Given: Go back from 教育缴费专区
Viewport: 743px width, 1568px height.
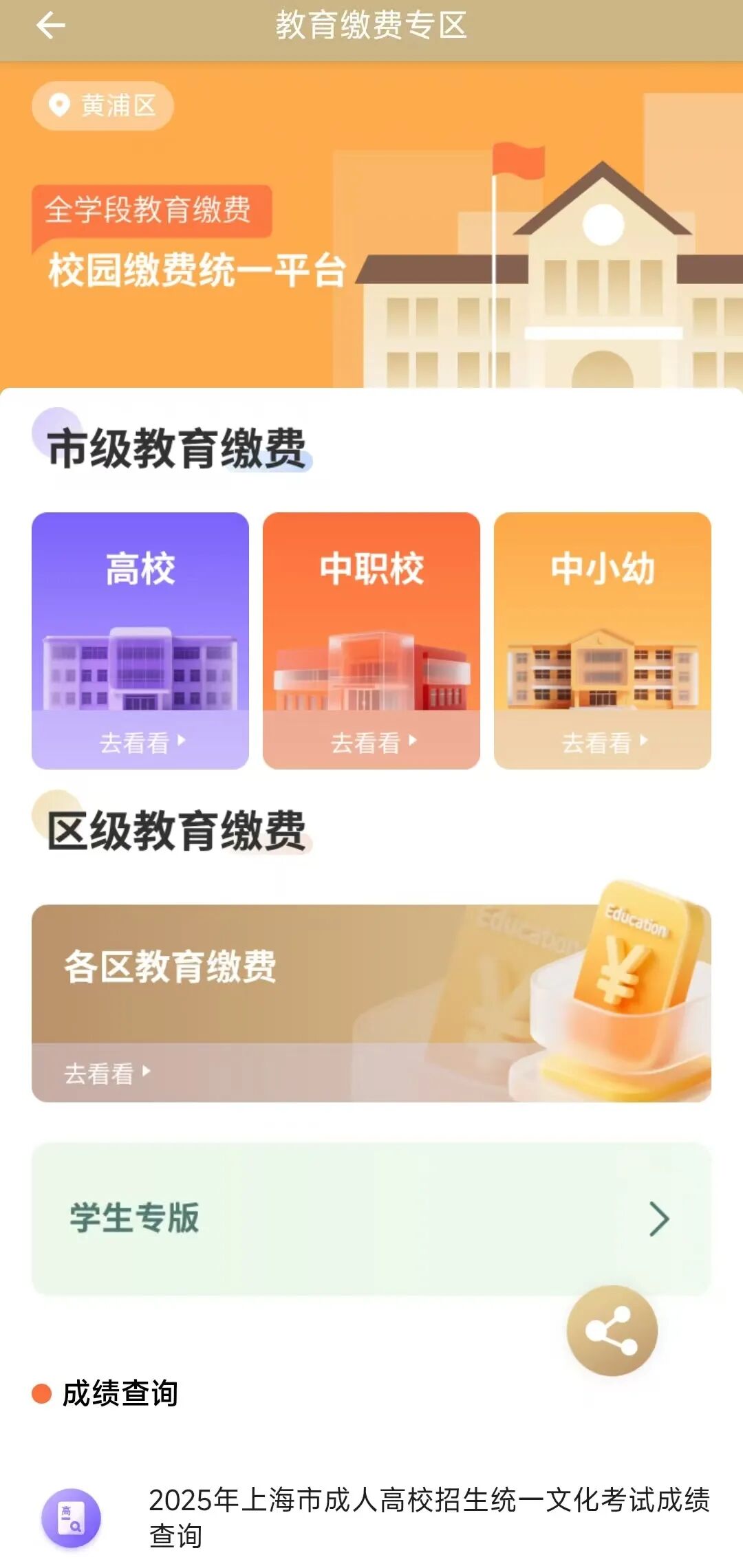Looking at the screenshot, I should (50, 26).
